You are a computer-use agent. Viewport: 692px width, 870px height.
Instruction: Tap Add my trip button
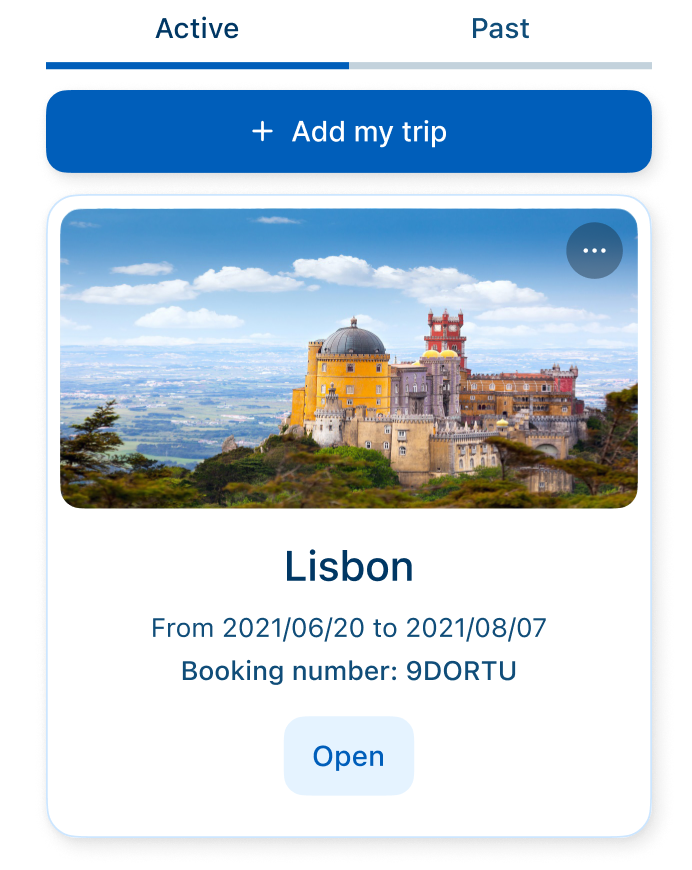pyautogui.click(x=348, y=132)
